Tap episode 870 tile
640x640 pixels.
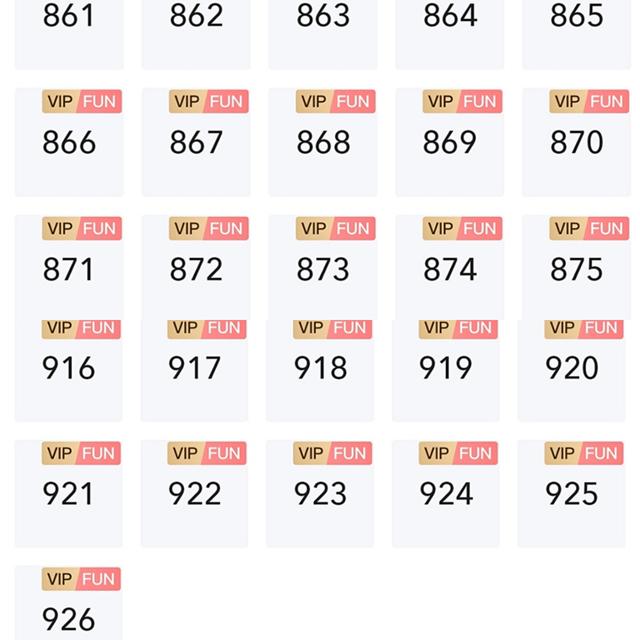pyautogui.click(x=576, y=142)
